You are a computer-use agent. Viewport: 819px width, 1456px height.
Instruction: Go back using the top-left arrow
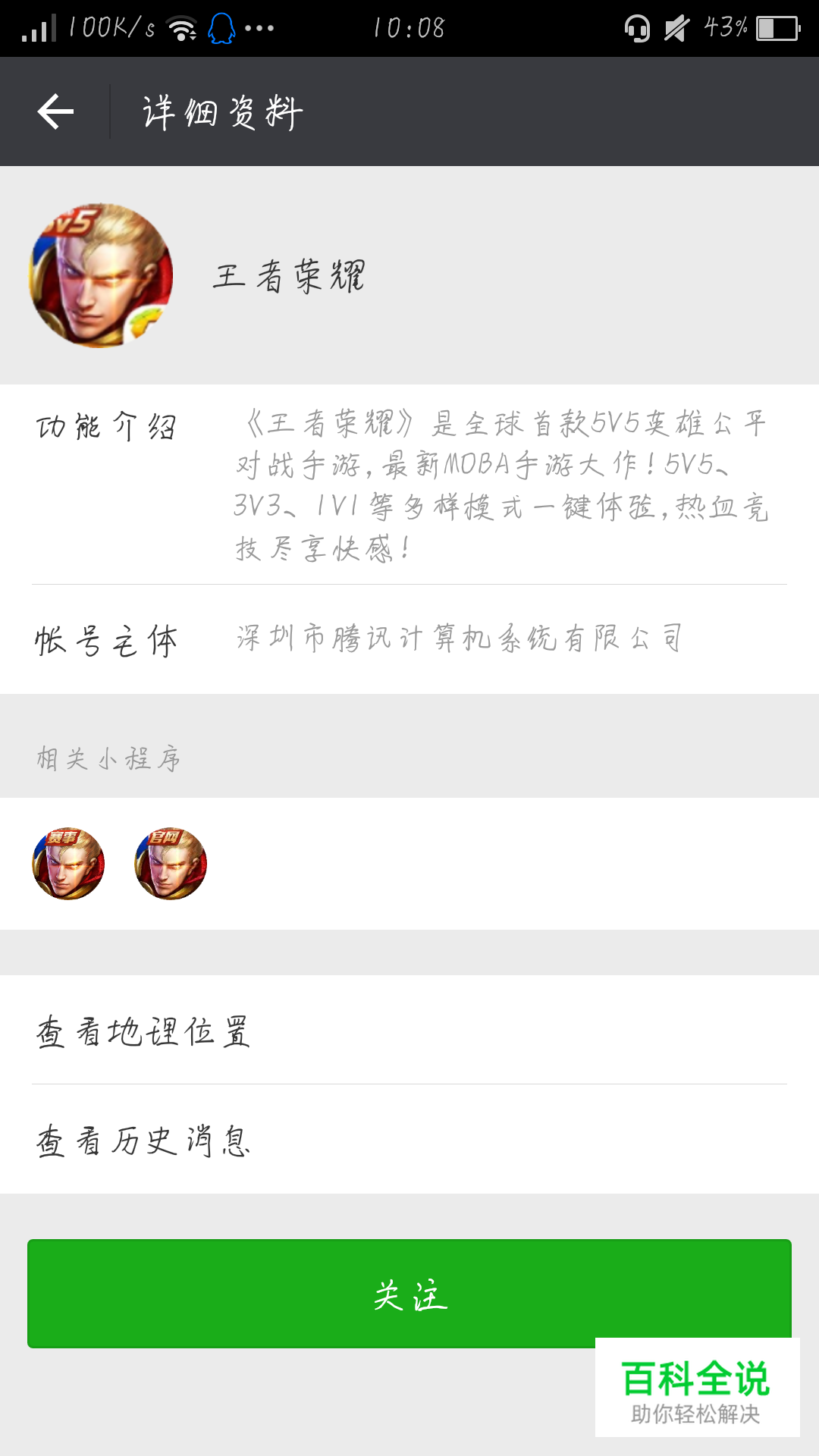(x=55, y=112)
